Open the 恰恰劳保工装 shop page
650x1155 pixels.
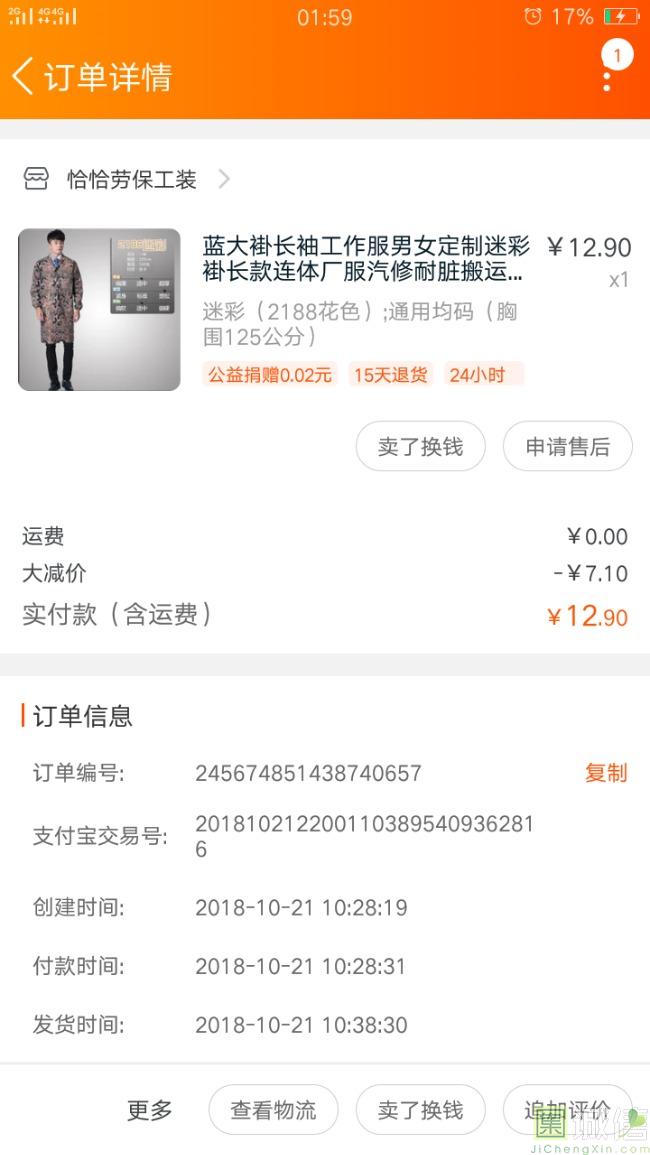(x=132, y=180)
